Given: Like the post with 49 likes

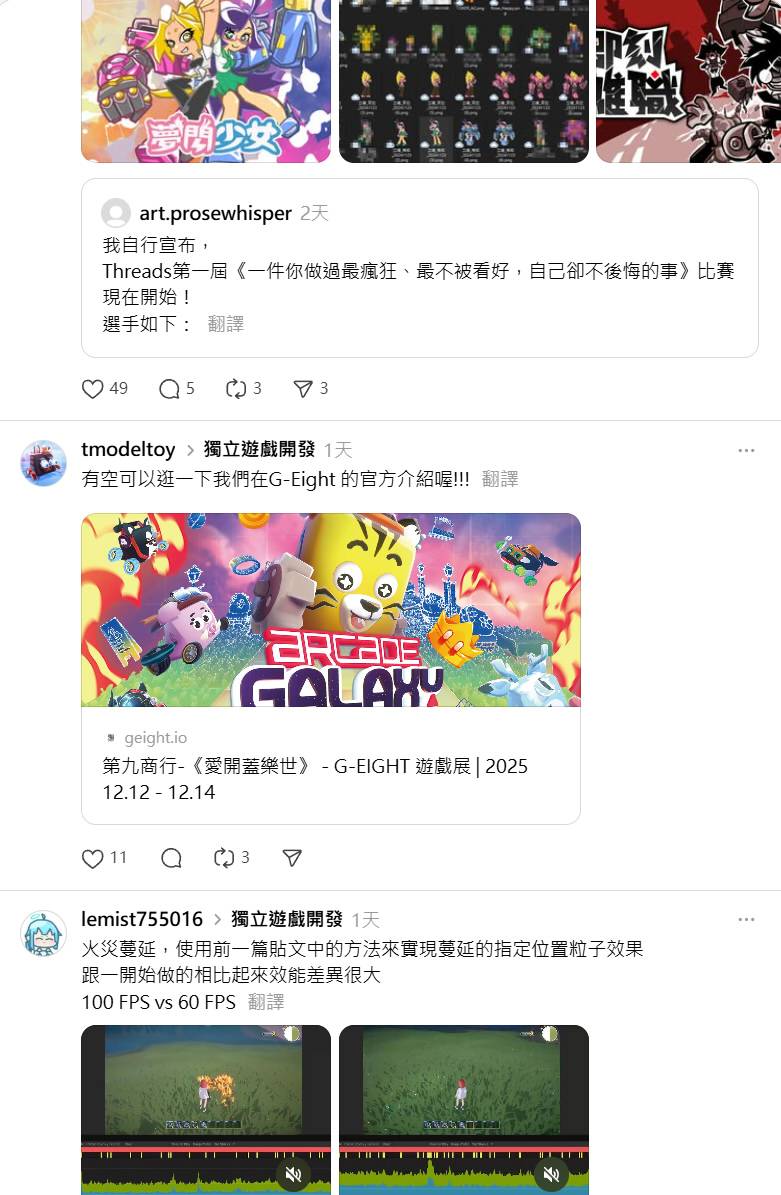Looking at the screenshot, I should tap(93, 389).
